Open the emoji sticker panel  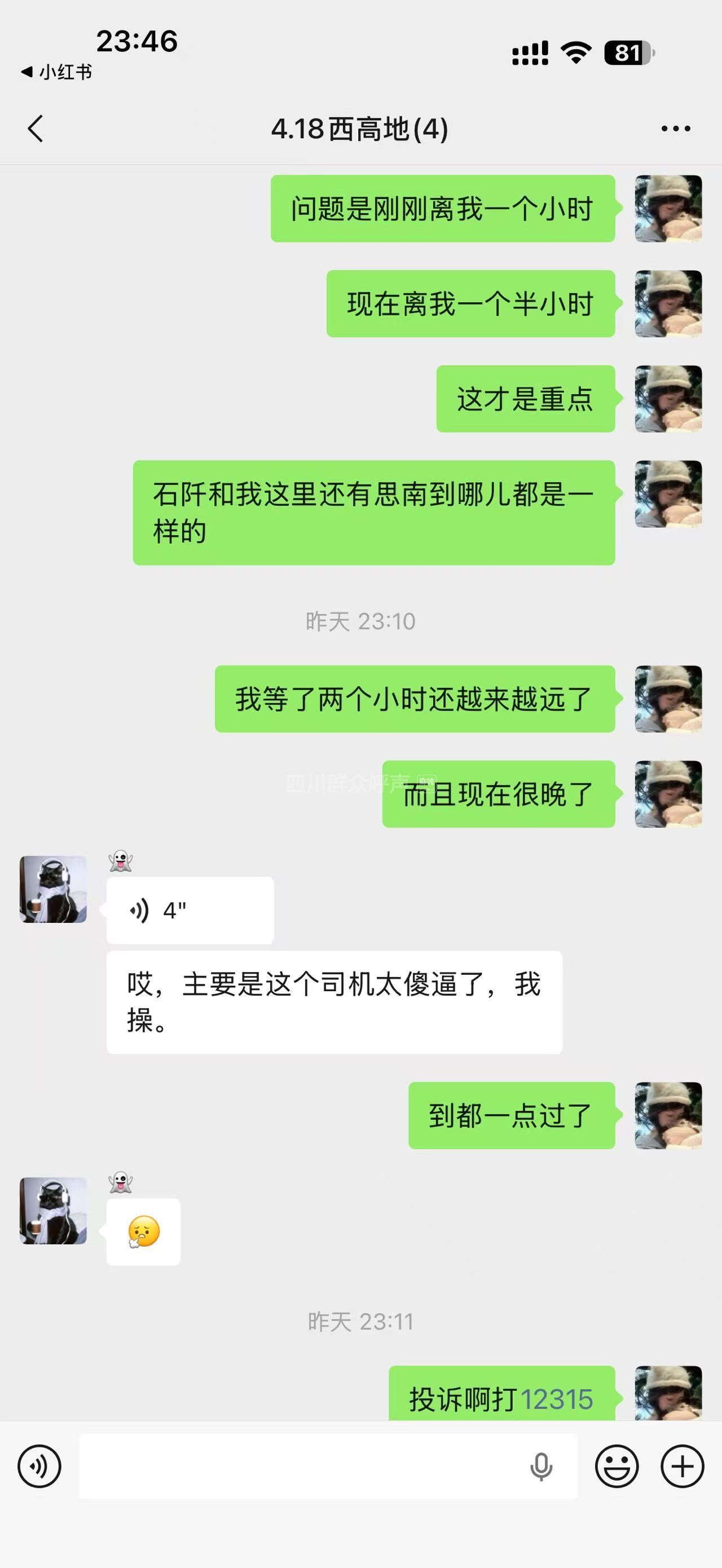[x=616, y=1466]
